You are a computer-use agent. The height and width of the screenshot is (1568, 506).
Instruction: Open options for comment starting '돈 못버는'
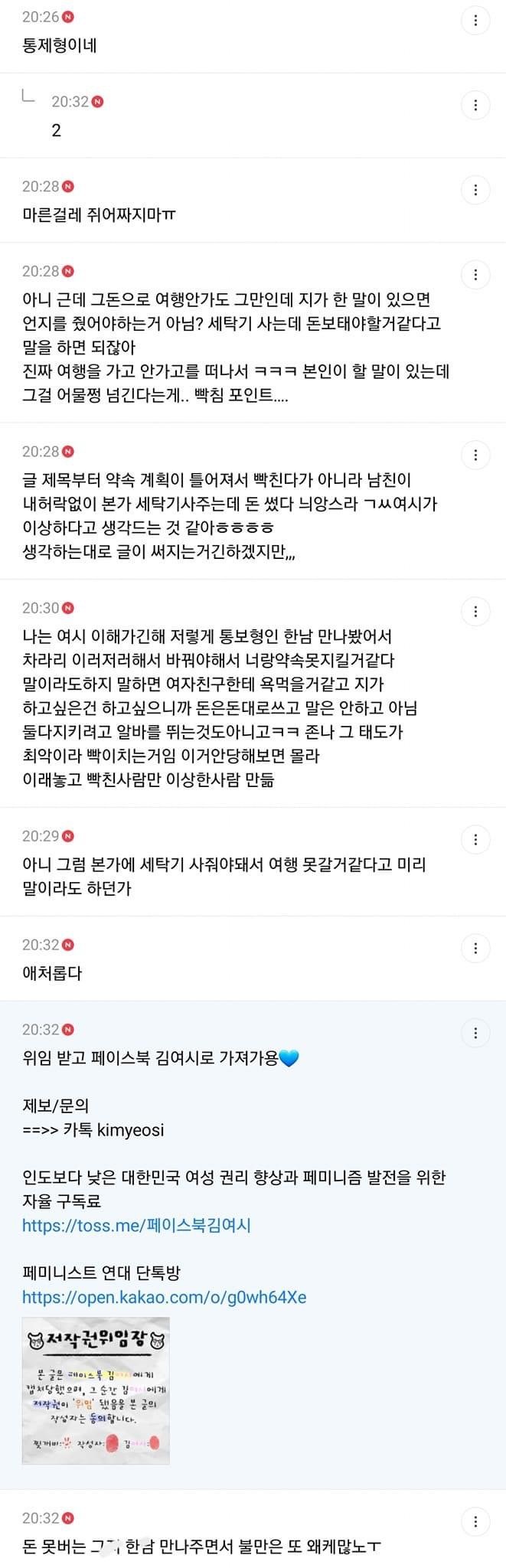click(475, 1521)
